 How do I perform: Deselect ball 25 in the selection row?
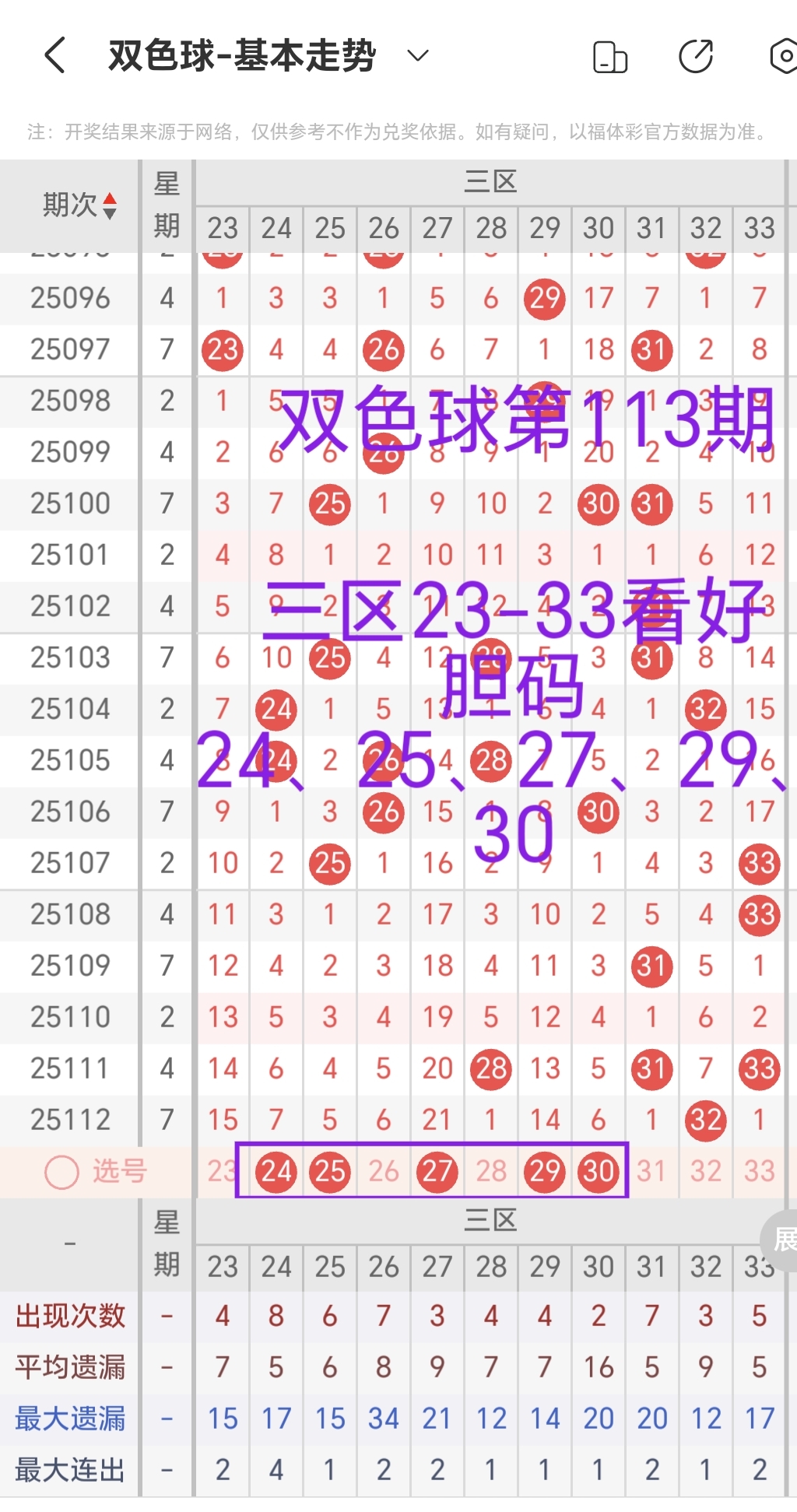tap(329, 1171)
